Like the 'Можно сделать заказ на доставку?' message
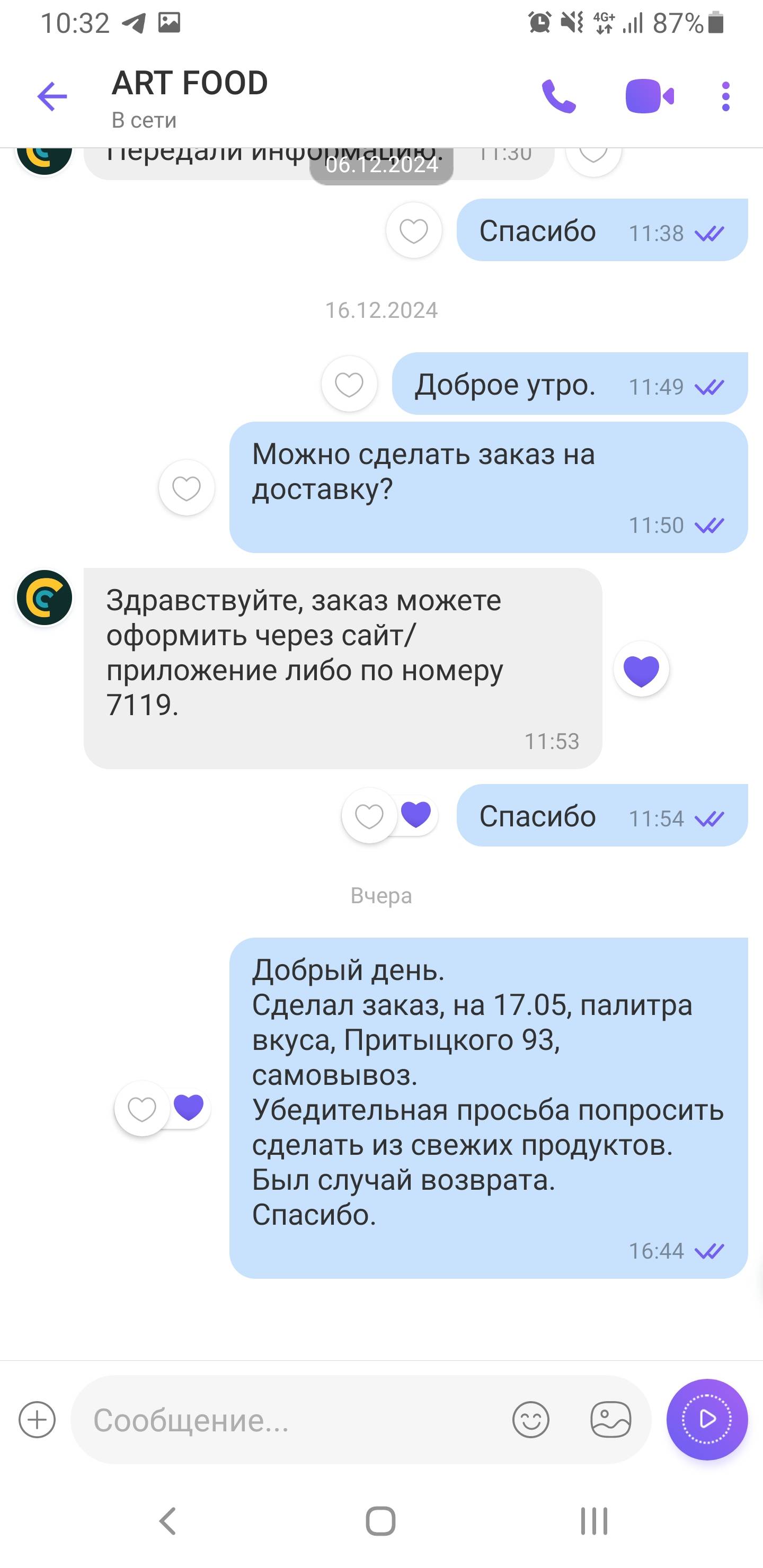Viewport: 763px width, 1568px height. 187,488
